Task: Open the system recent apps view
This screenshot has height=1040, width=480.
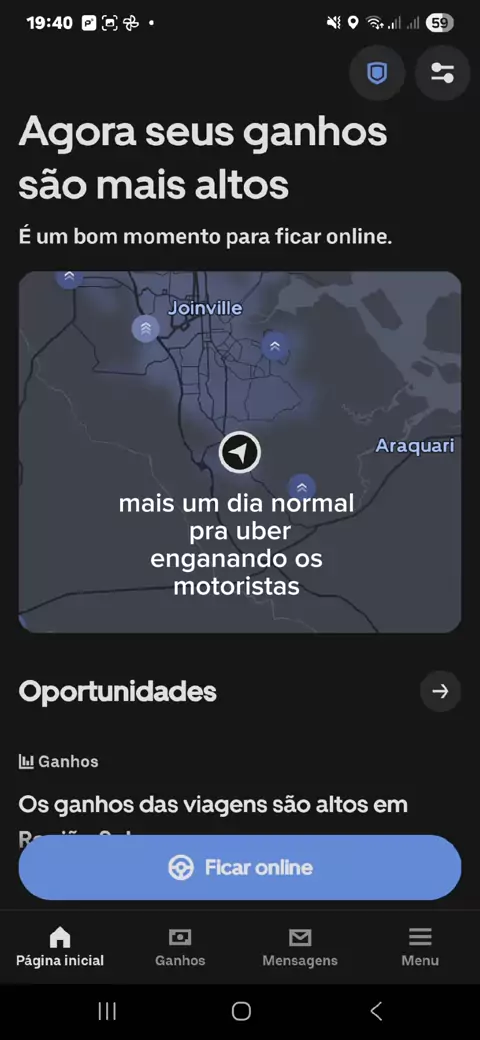Action: click(107, 1011)
